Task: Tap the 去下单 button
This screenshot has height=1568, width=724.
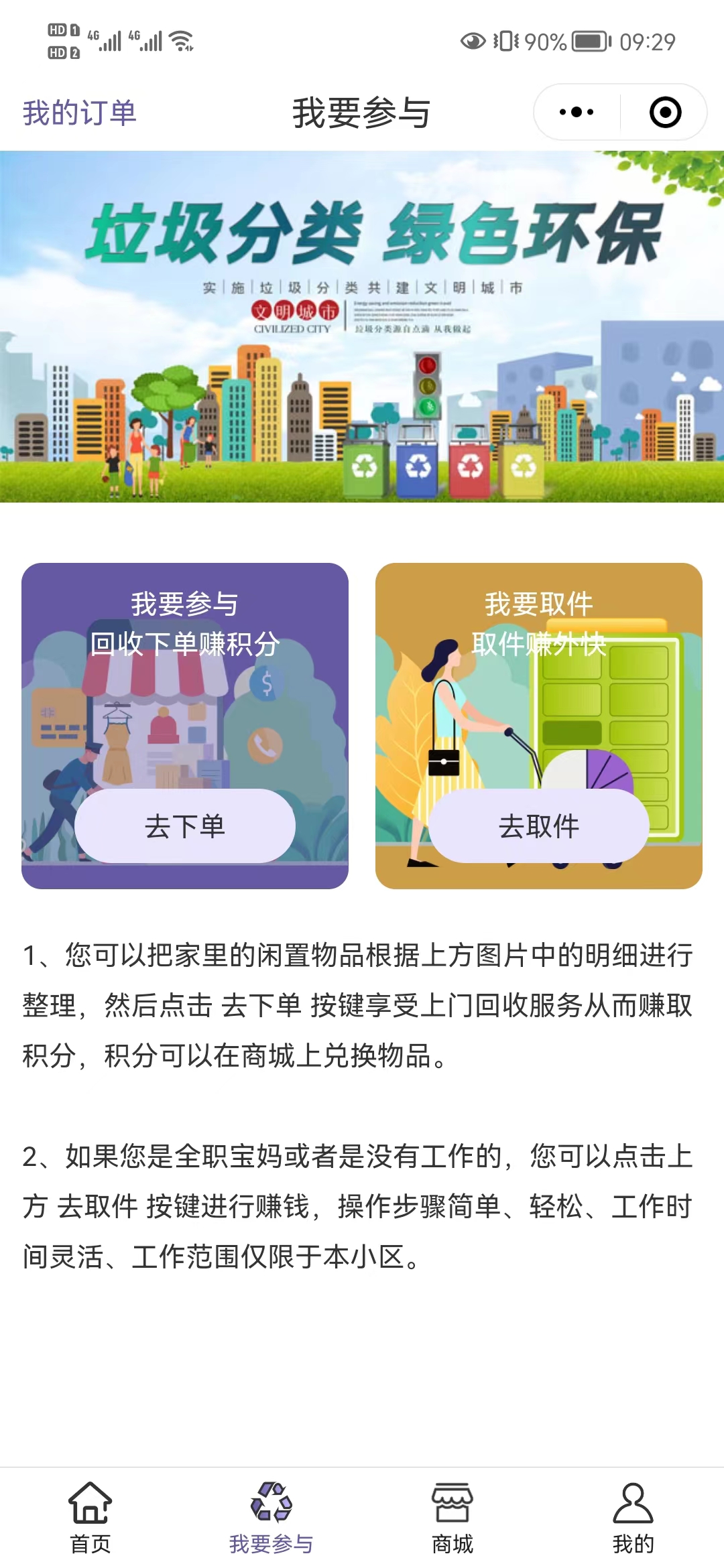Action: tap(185, 826)
